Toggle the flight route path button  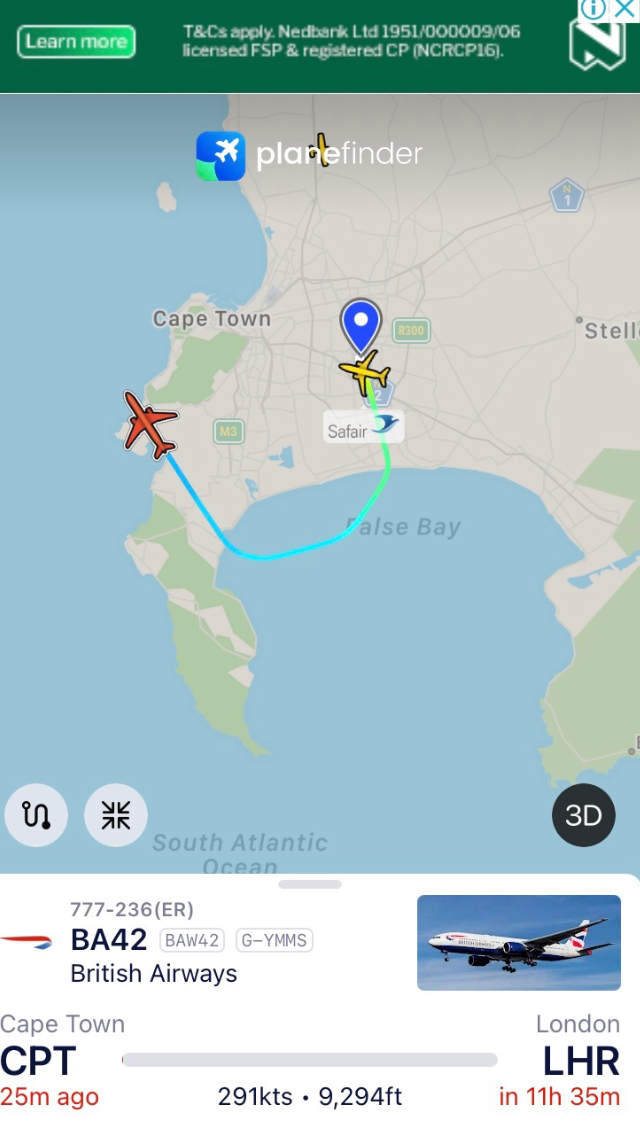(36, 815)
